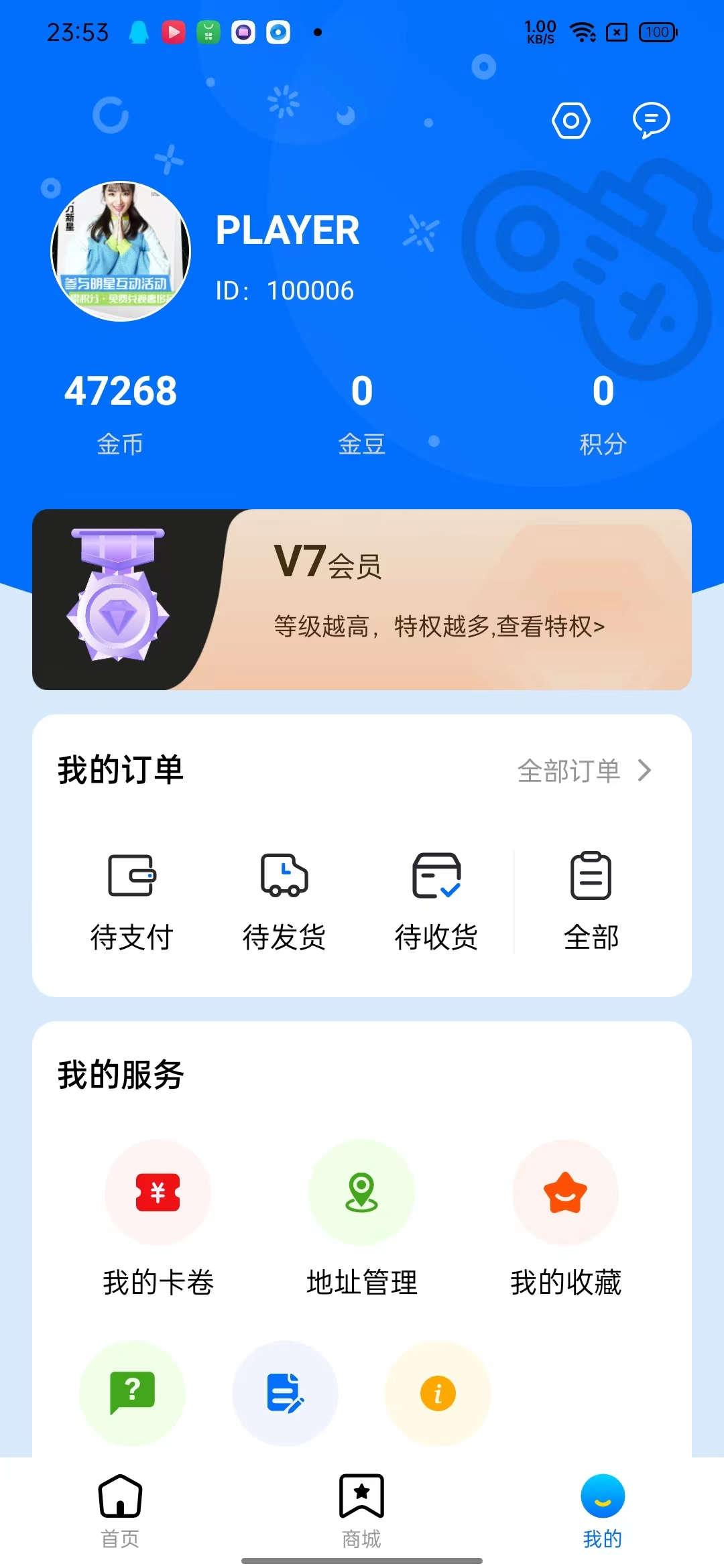The height and width of the screenshot is (1568, 724).
Task: Tap the green question mark help icon
Action: [x=132, y=1392]
